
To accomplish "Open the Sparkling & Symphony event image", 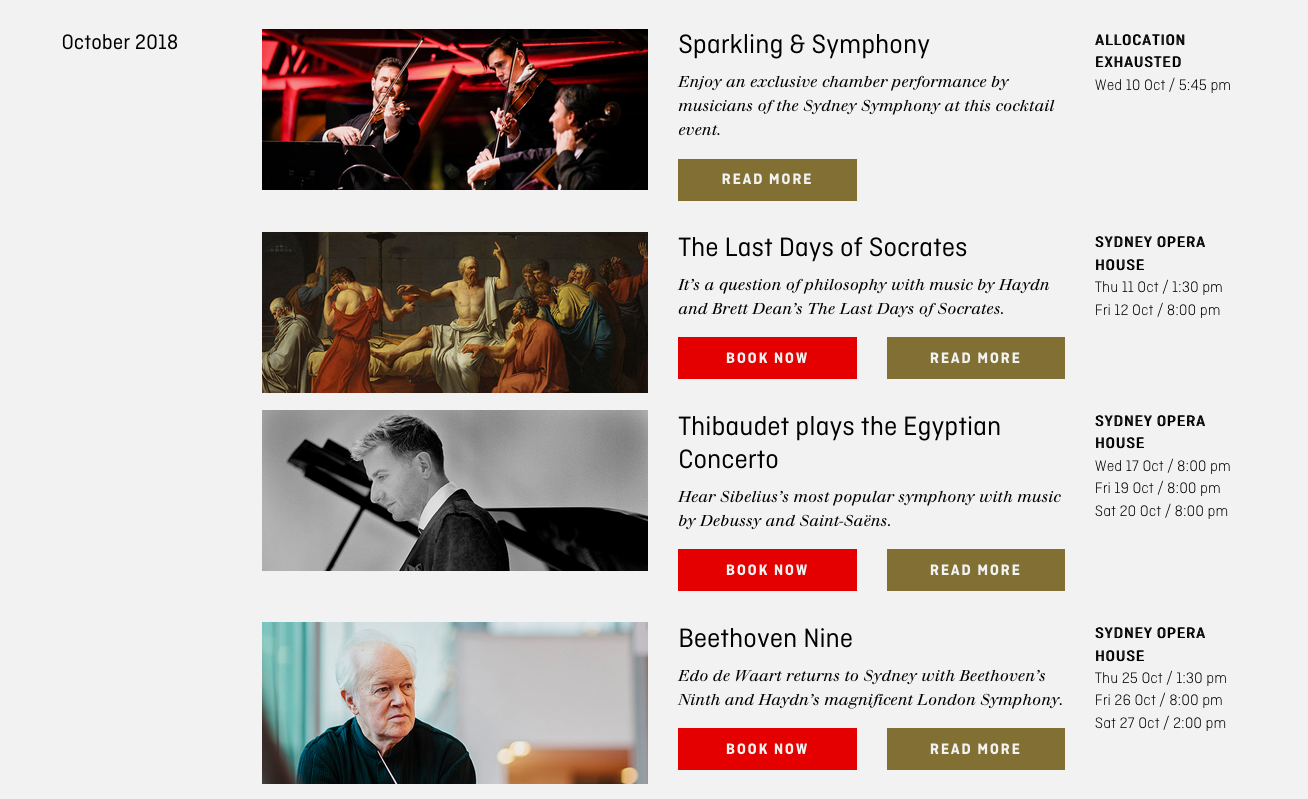I will (x=454, y=110).
